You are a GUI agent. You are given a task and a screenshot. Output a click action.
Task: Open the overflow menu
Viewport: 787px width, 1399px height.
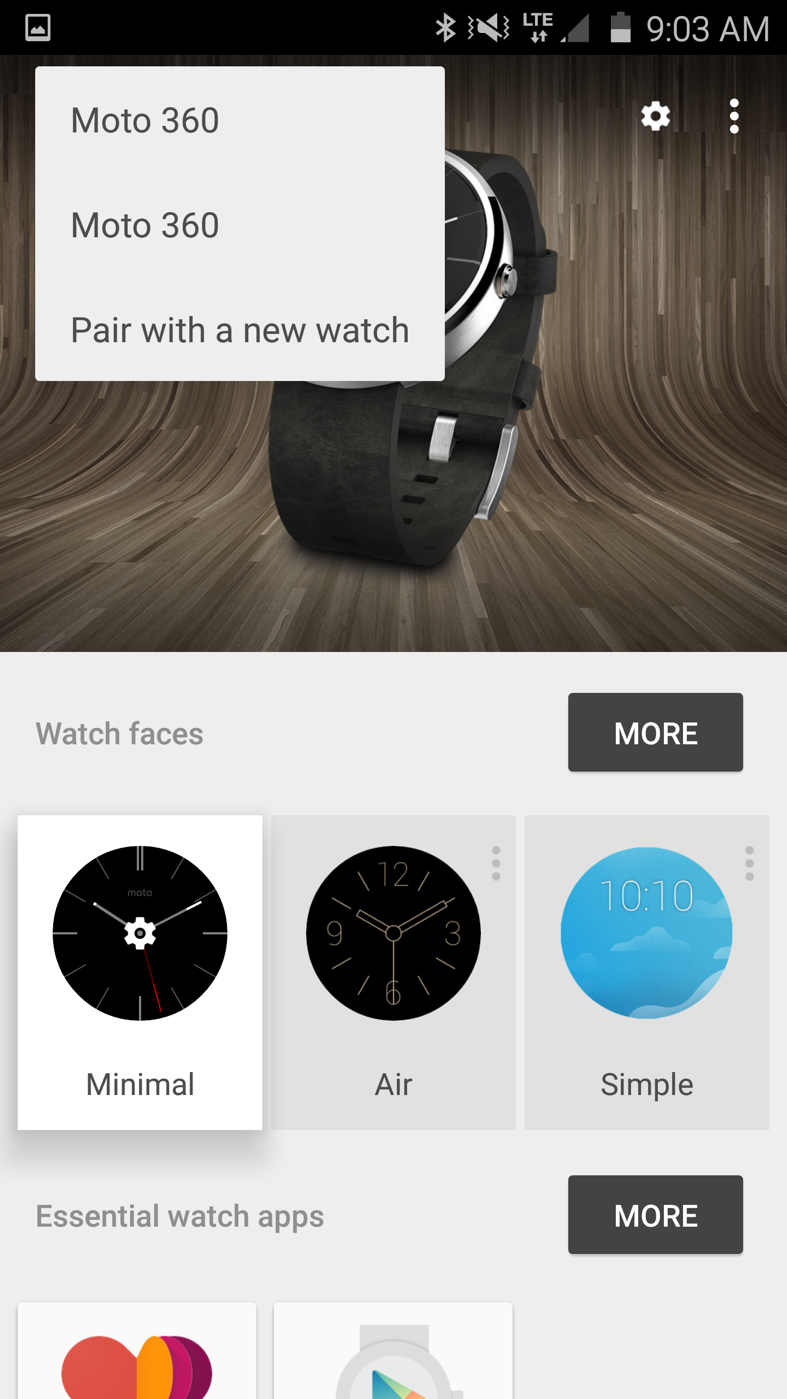click(734, 117)
